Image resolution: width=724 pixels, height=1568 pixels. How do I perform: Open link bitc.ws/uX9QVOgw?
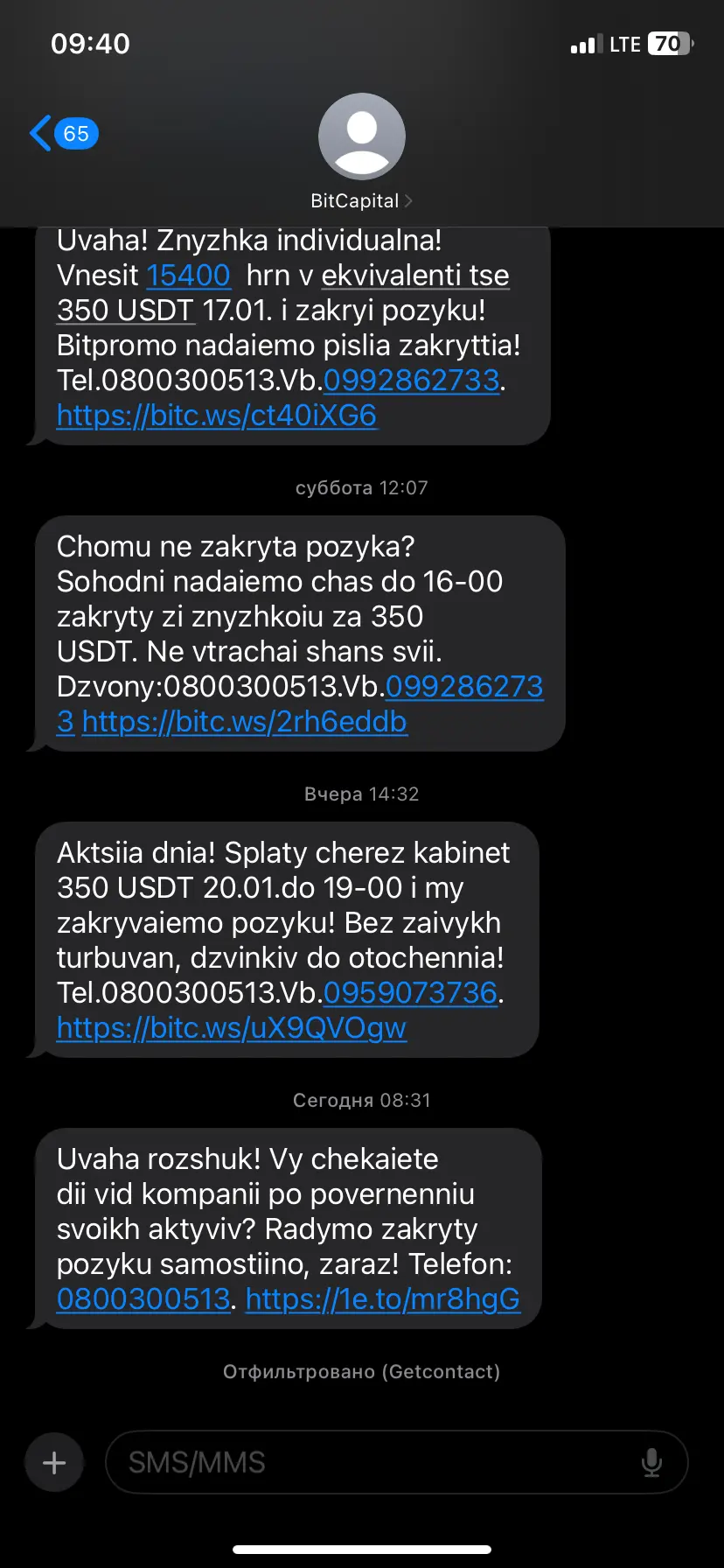point(232,1028)
